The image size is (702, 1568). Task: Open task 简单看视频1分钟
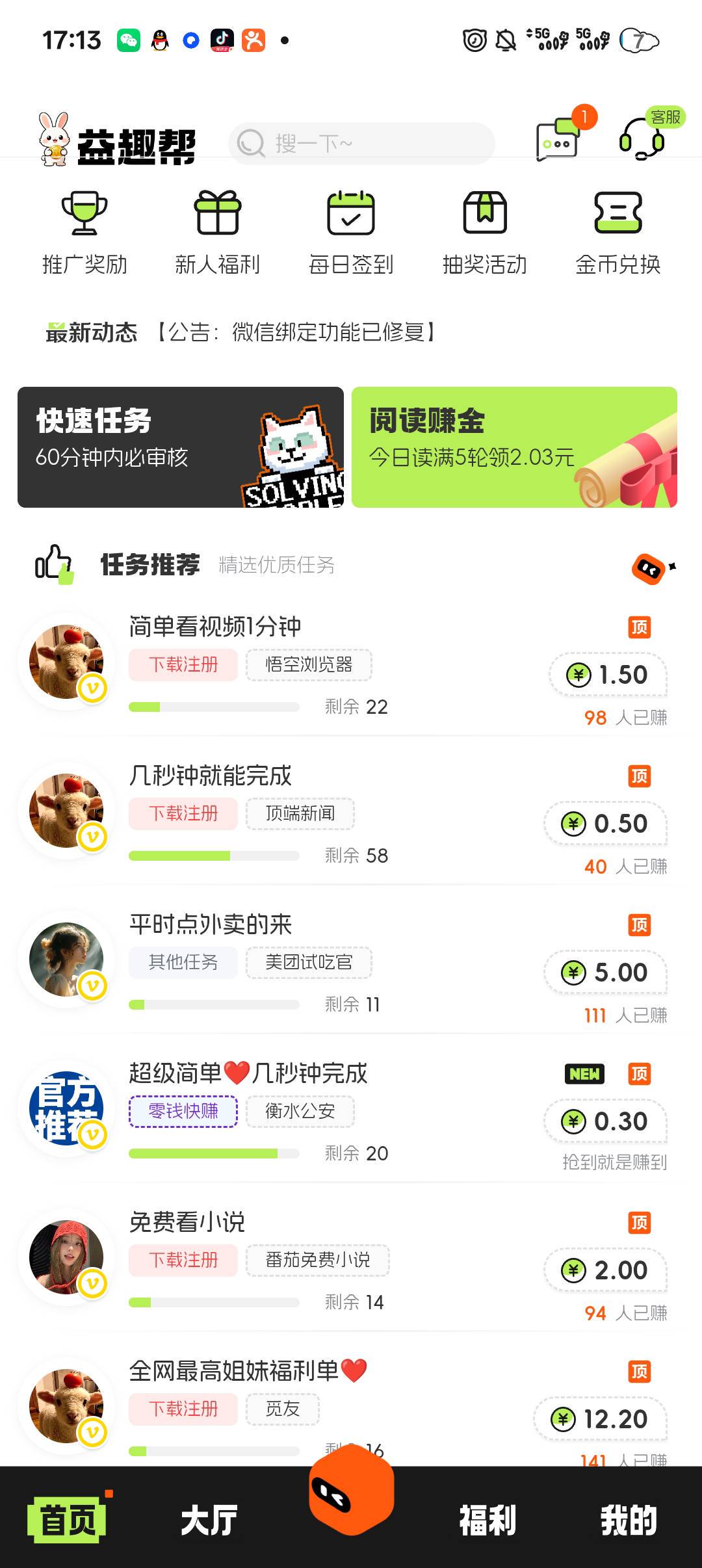pyautogui.click(x=214, y=627)
